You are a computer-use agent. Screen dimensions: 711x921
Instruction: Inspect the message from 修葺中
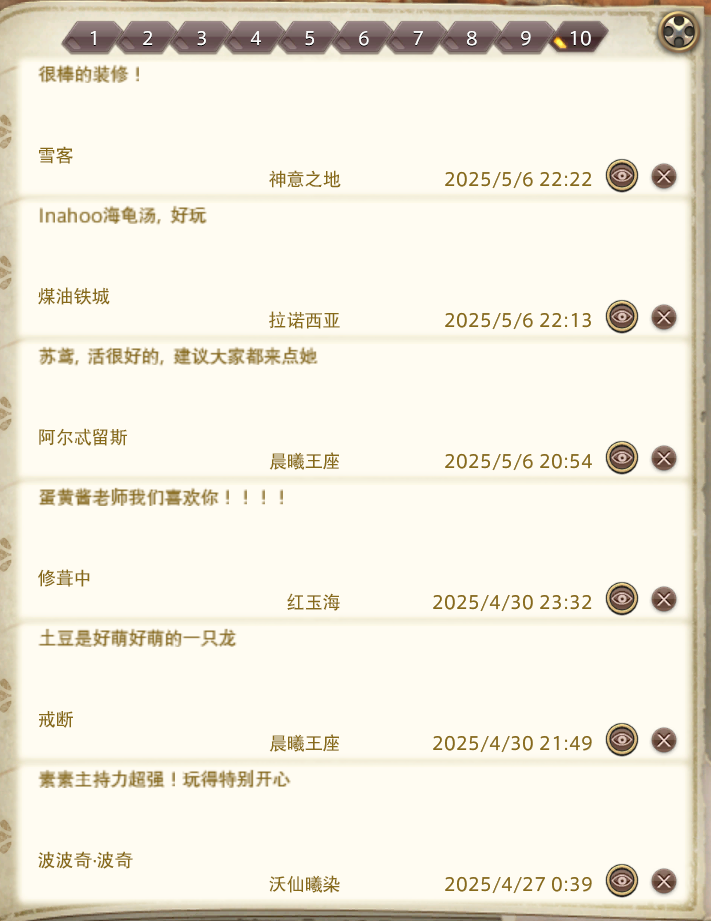click(x=622, y=600)
